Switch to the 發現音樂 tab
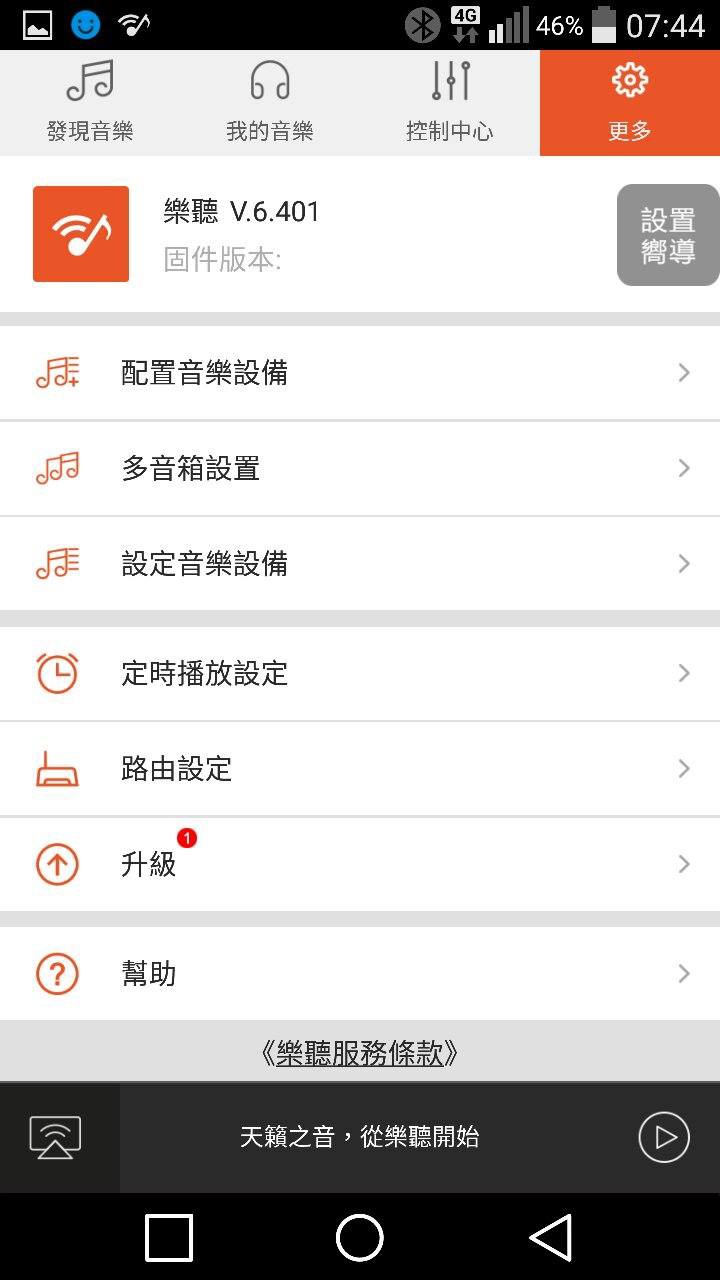Viewport: 720px width, 1280px height. (x=90, y=103)
